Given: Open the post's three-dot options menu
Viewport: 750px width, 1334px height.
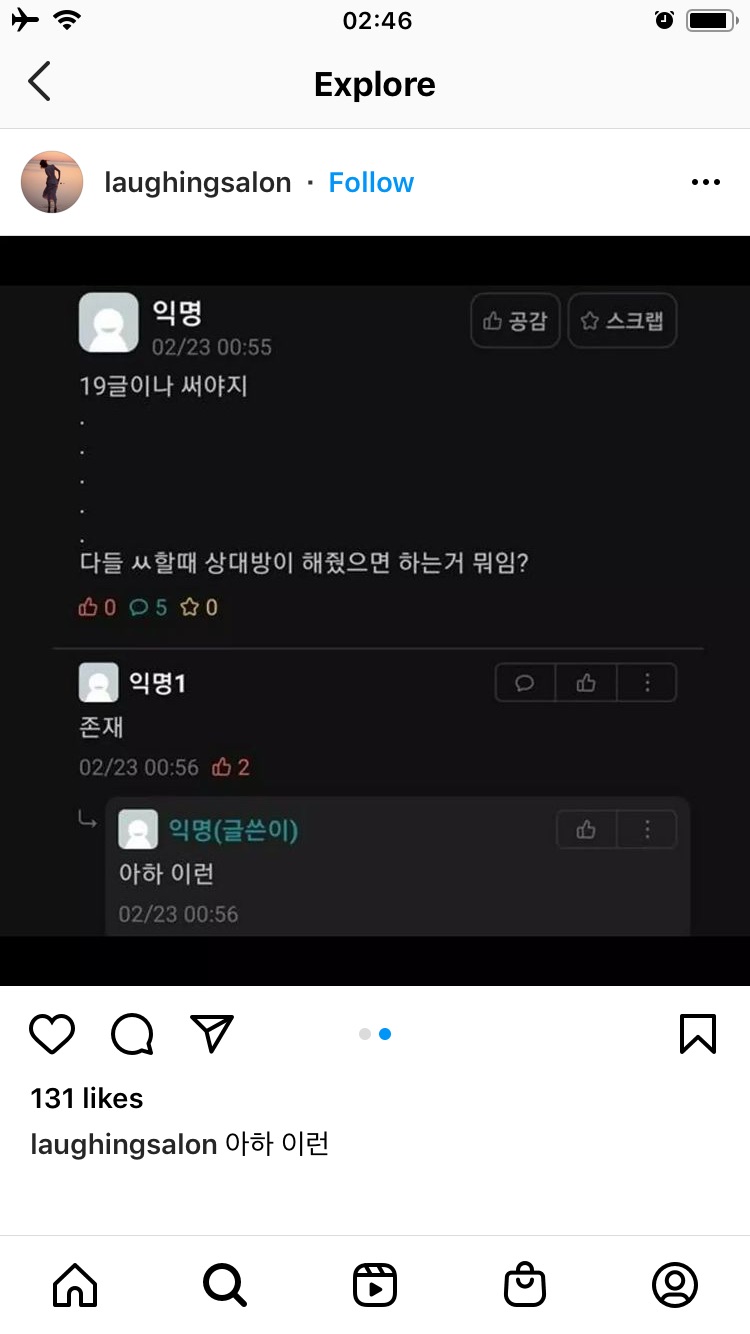Looking at the screenshot, I should click(x=706, y=182).
